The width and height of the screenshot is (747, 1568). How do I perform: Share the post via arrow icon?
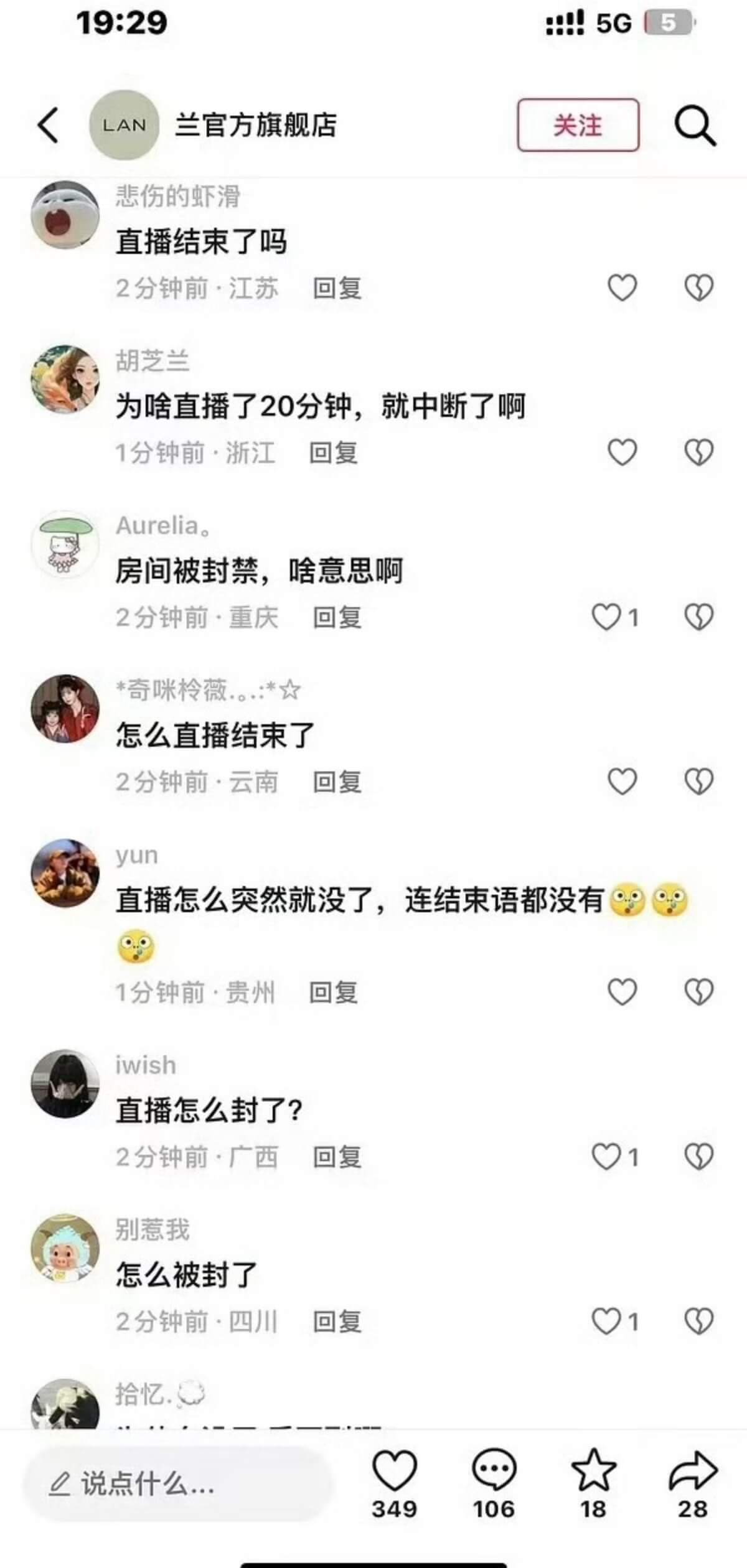[x=693, y=1472]
